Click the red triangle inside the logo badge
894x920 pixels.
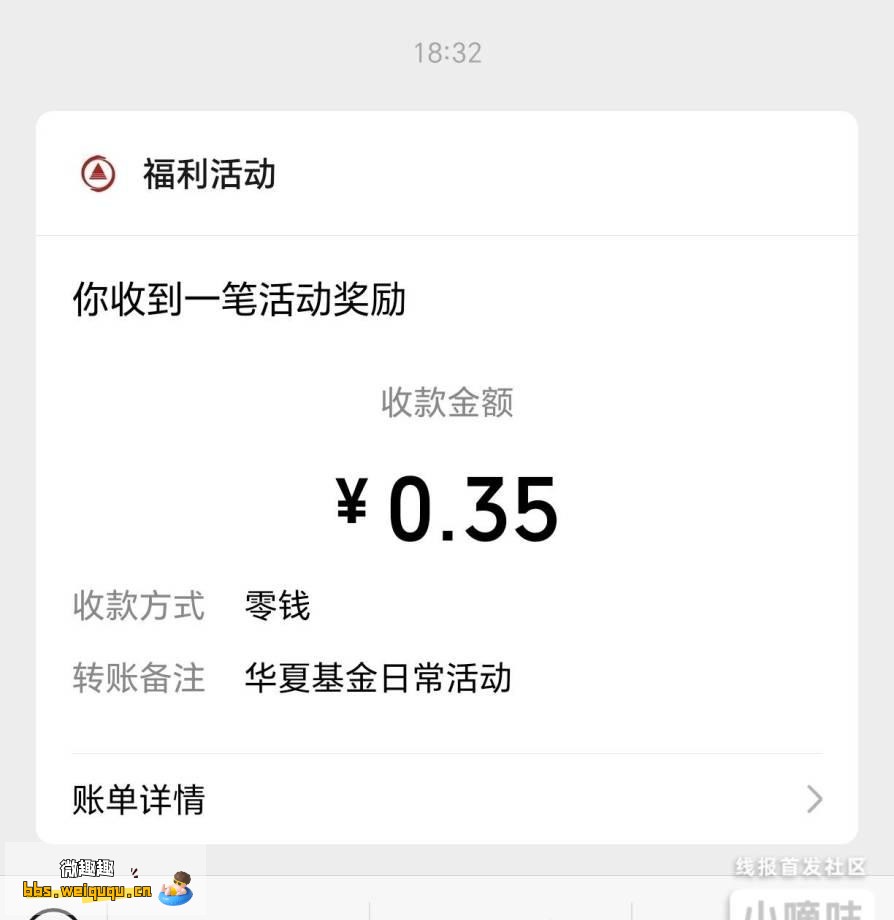tap(99, 172)
